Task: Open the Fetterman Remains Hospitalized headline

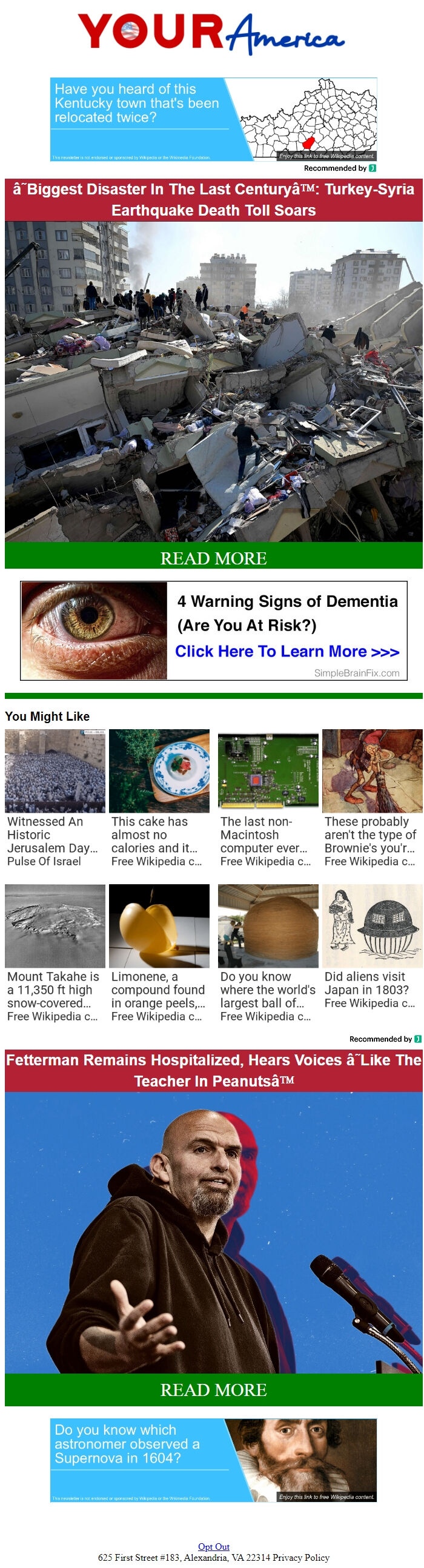Action: (x=213, y=1070)
